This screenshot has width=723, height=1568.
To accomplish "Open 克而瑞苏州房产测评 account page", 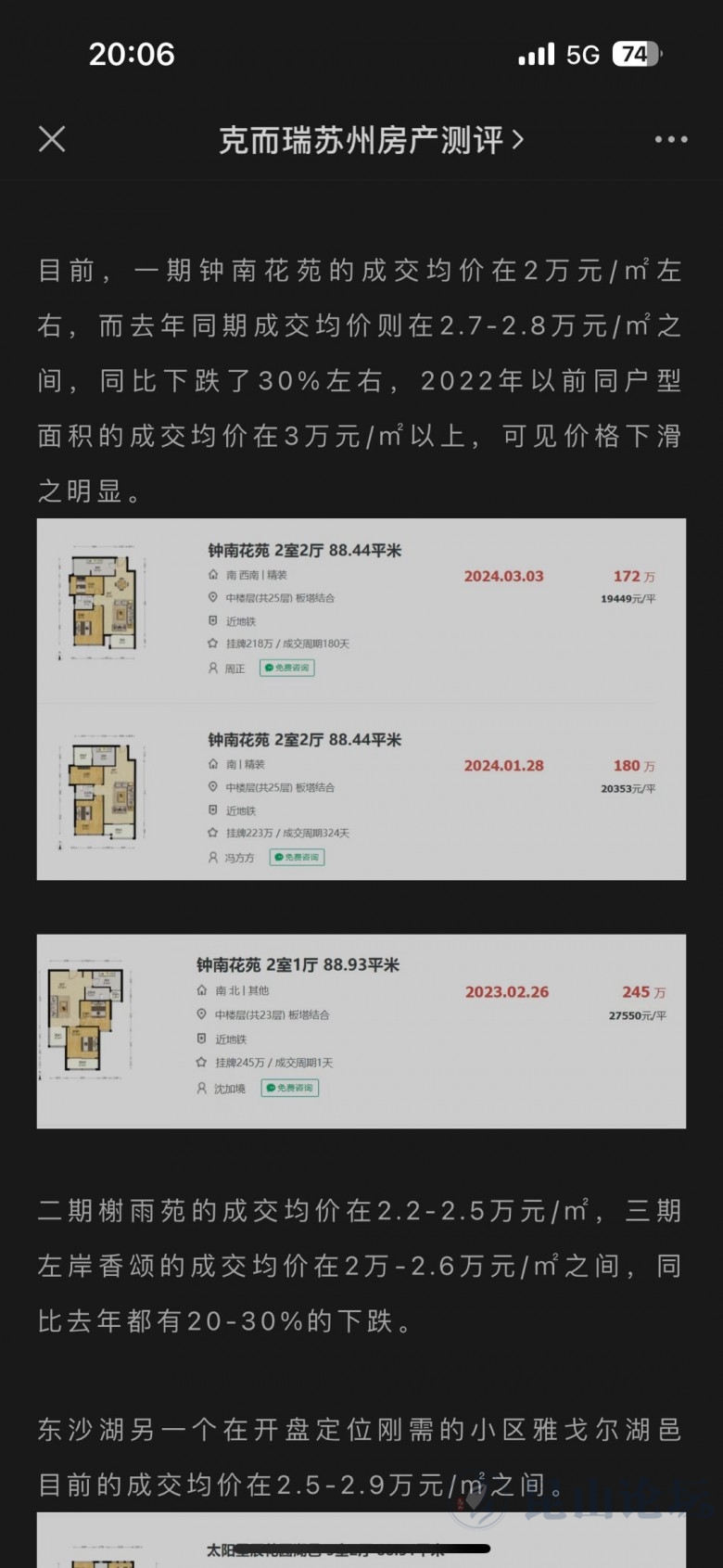I will 371,140.
